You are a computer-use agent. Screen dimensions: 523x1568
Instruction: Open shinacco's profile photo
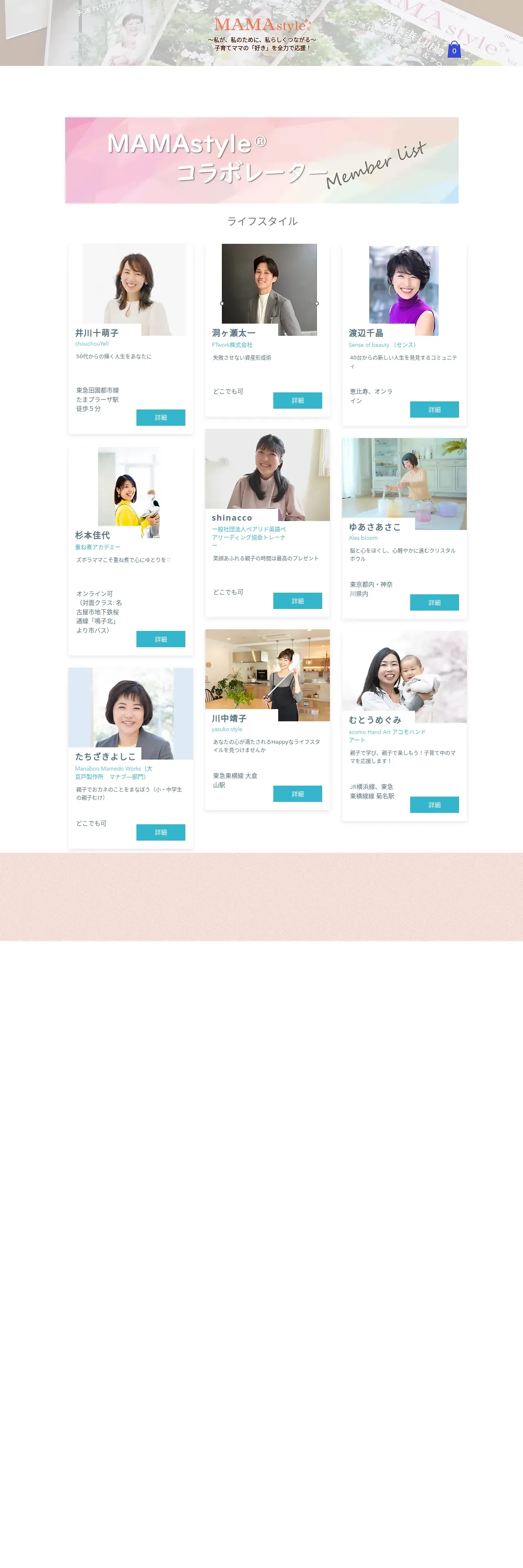tap(267, 475)
